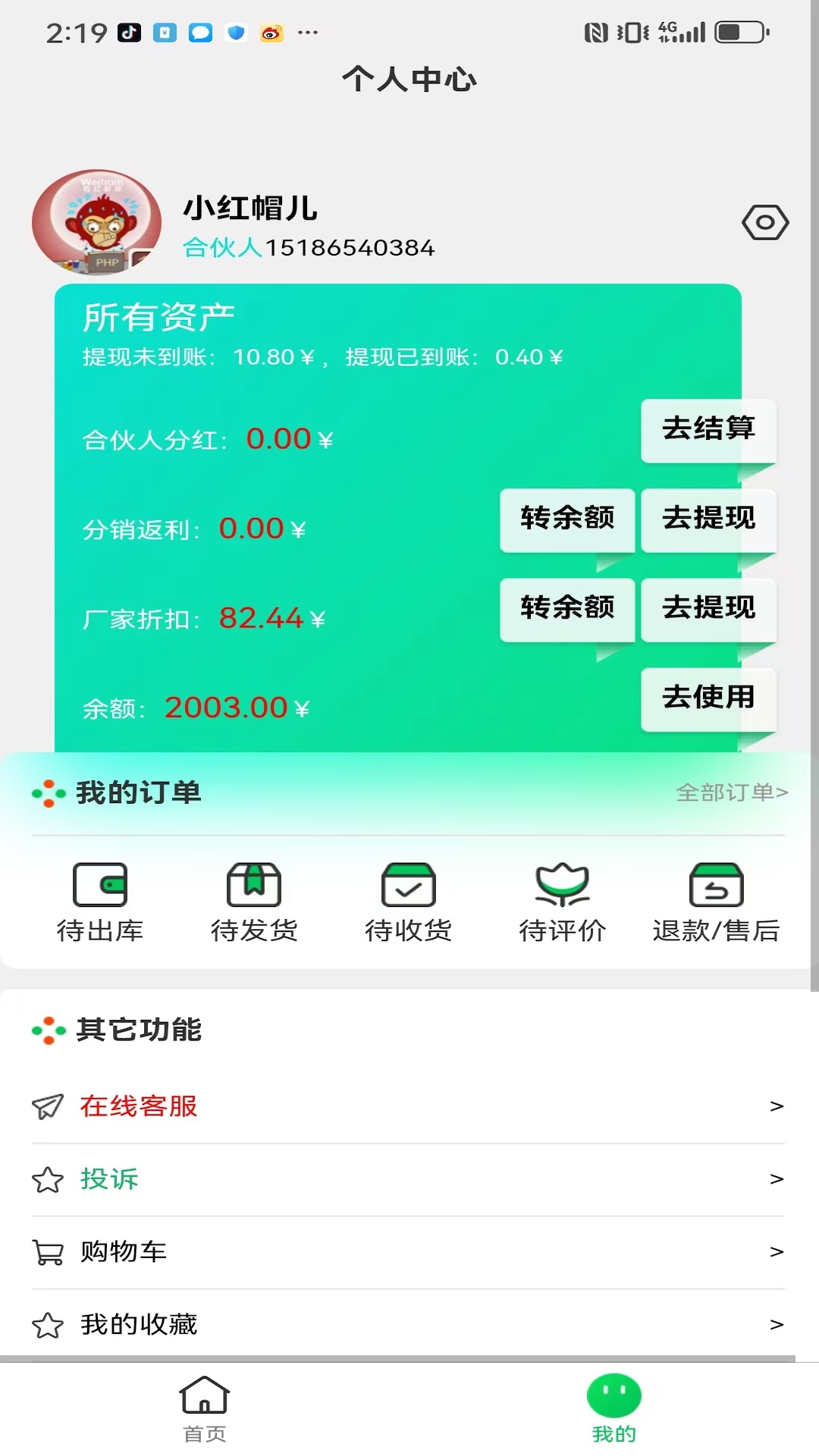Open the 投诉 row
Screen dimensions: 819x1456
[x=408, y=1179]
